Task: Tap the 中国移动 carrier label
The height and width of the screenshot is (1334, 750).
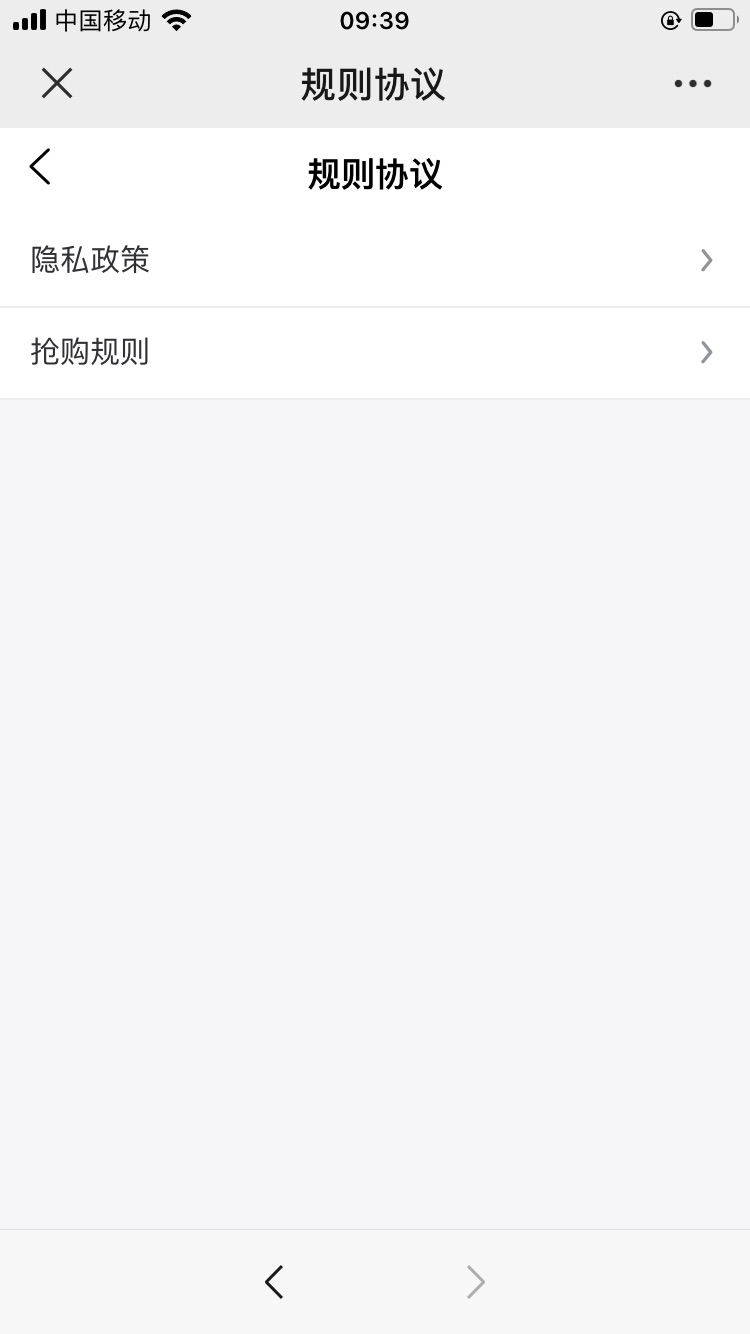Action: [100, 18]
